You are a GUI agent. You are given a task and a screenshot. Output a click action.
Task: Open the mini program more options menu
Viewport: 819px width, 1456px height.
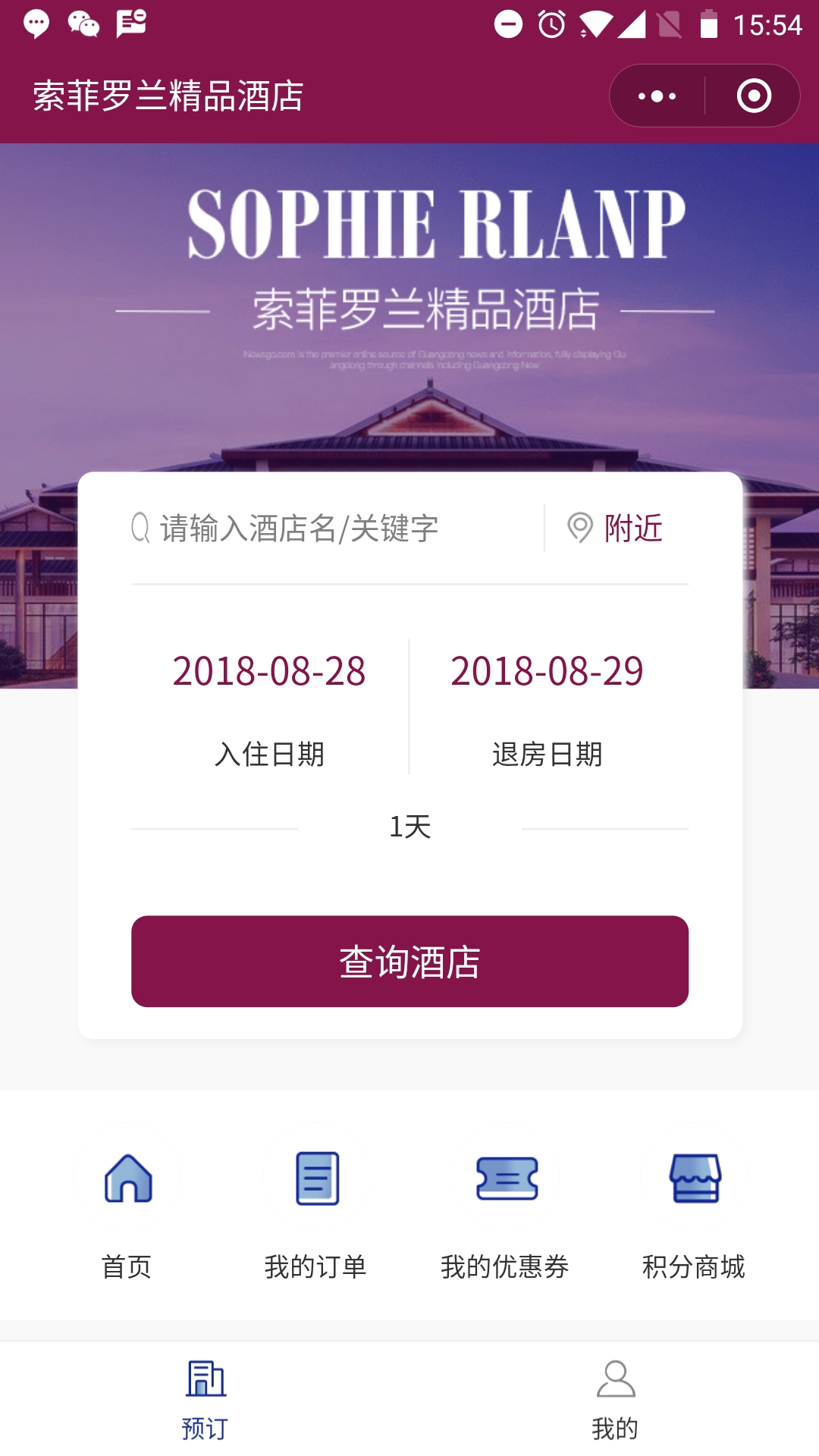(x=657, y=96)
